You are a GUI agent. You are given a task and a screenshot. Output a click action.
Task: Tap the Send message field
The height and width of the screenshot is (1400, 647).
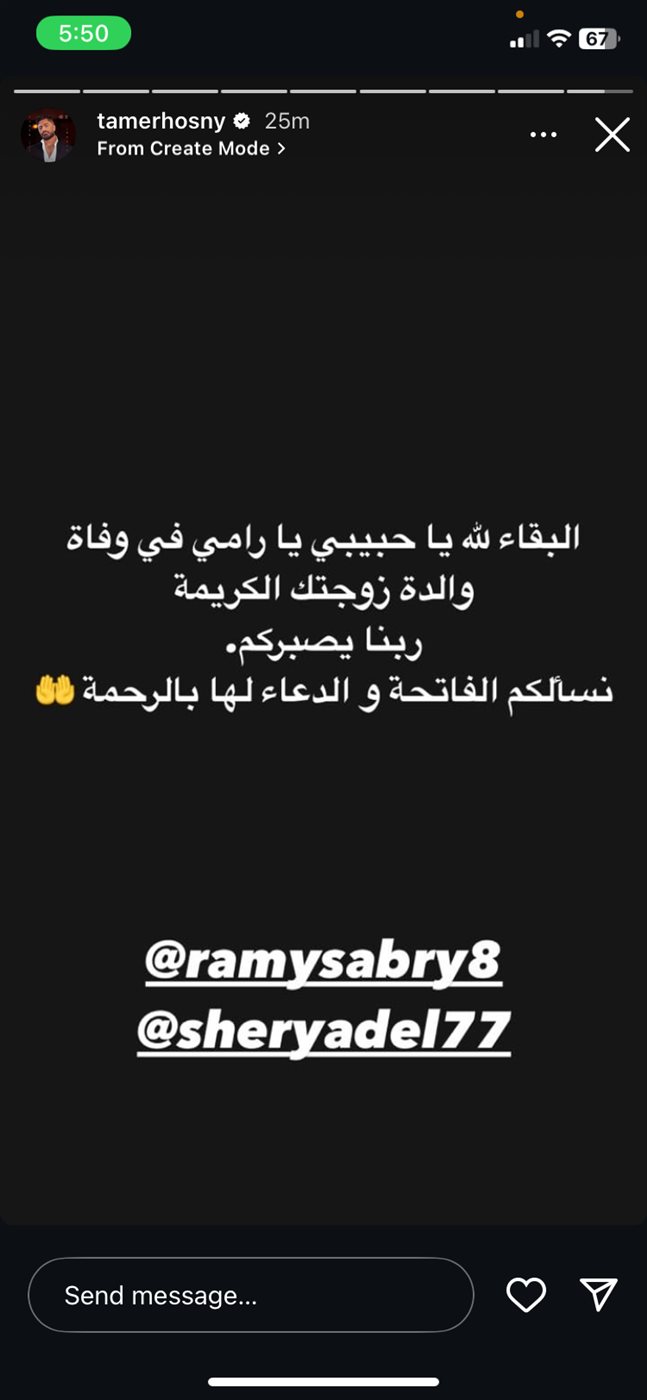250,1295
